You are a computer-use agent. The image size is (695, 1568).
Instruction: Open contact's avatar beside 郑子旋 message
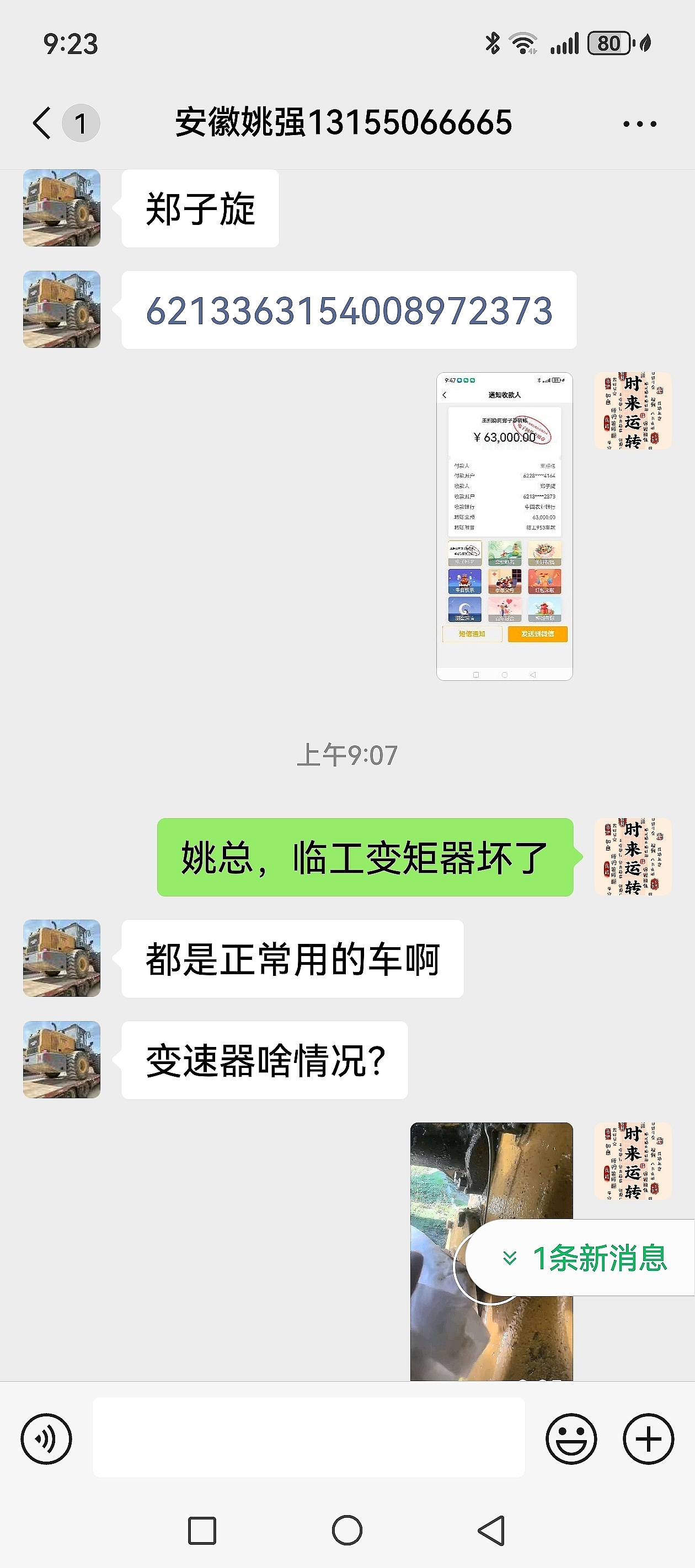click(x=62, y=208)
